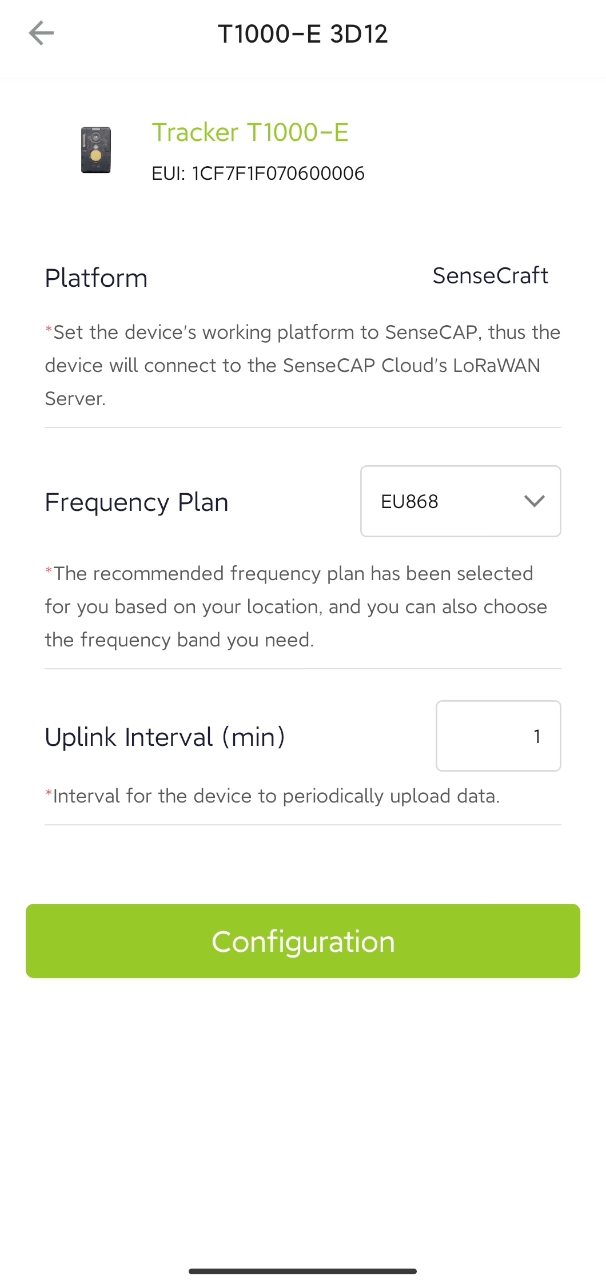606x1280 pixels.
Task: Tap the Uplink Interval input field
Action: 498,736
